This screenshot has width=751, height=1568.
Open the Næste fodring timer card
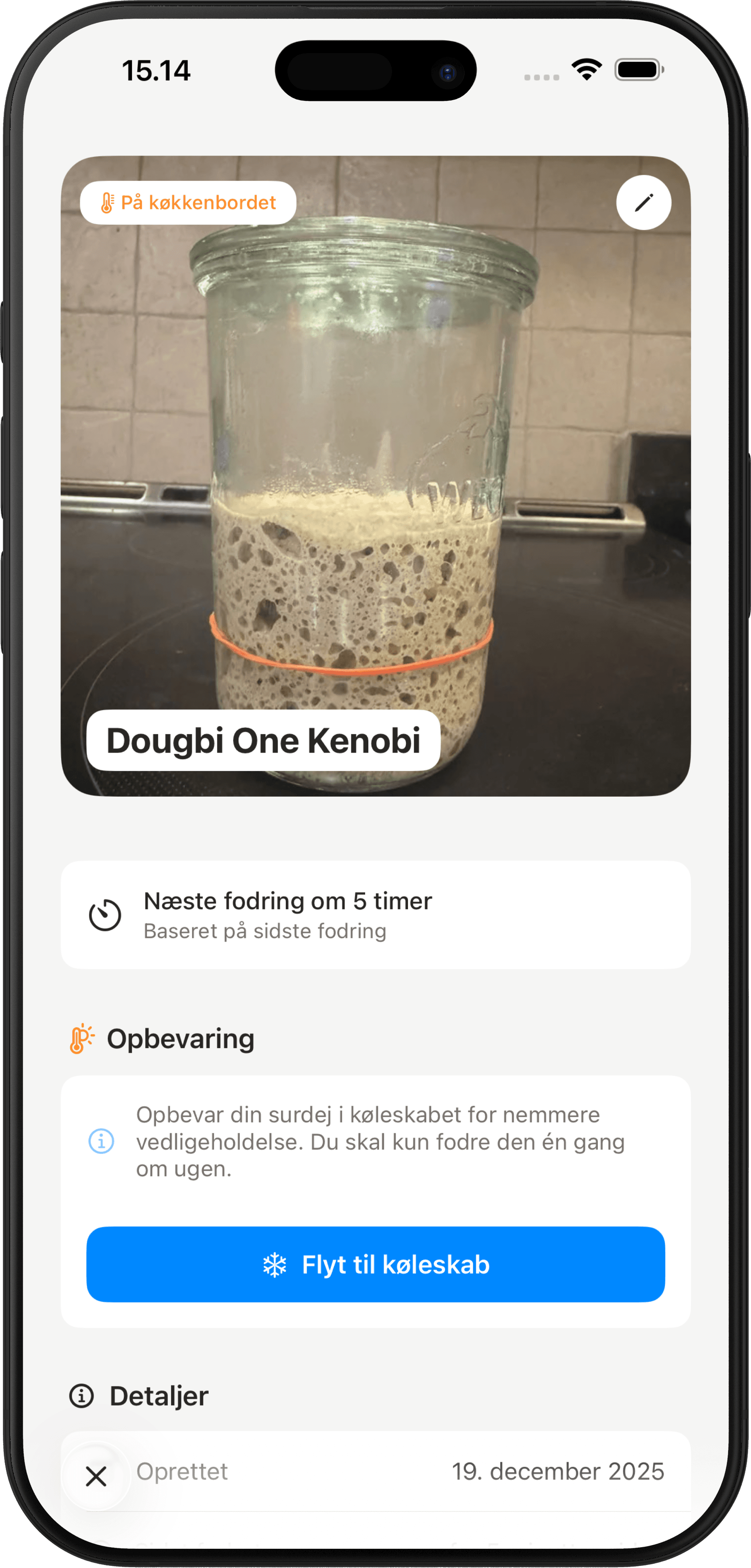[x=376, y=914]
